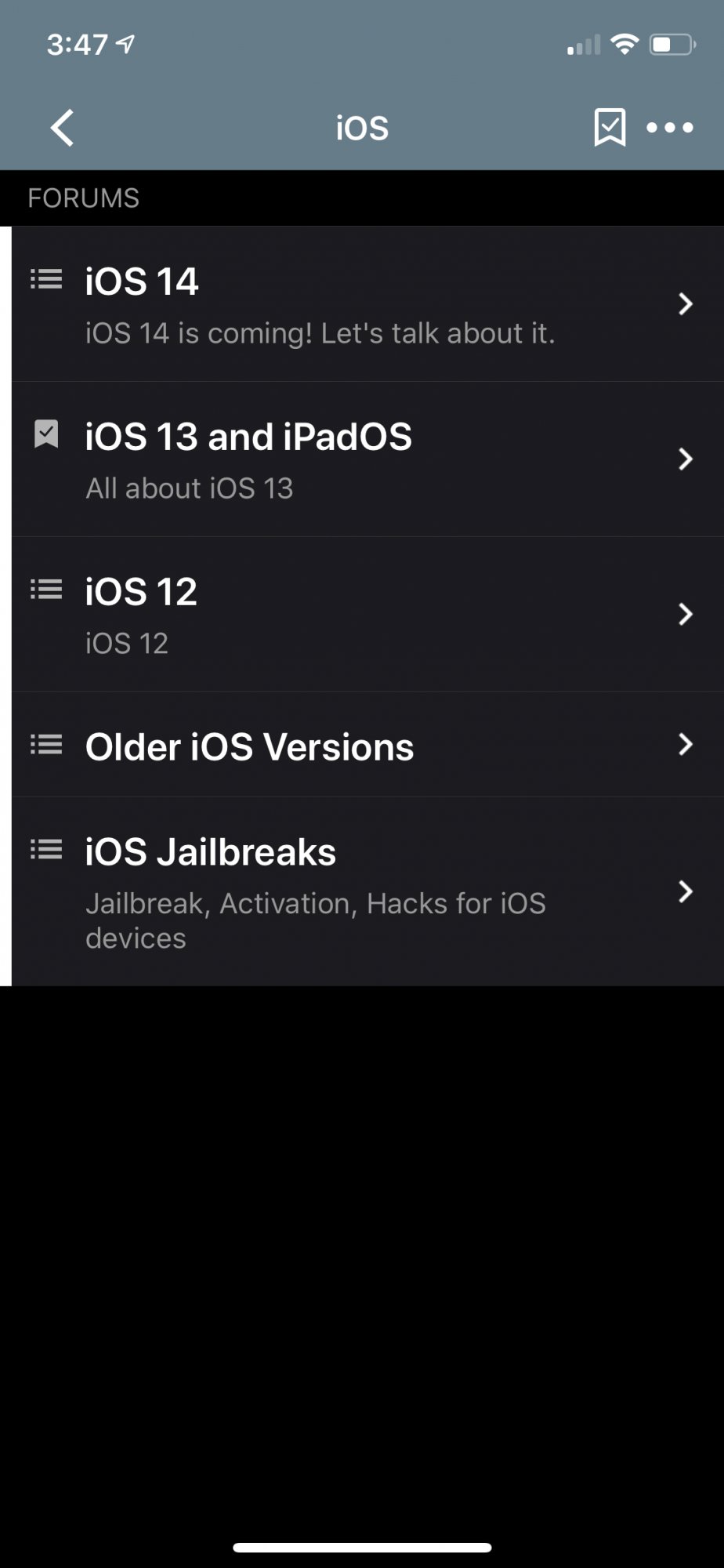Open the iOS 12 forum
The width and height of the screenshot is (724, 1568).
click(x=360, y=615)
